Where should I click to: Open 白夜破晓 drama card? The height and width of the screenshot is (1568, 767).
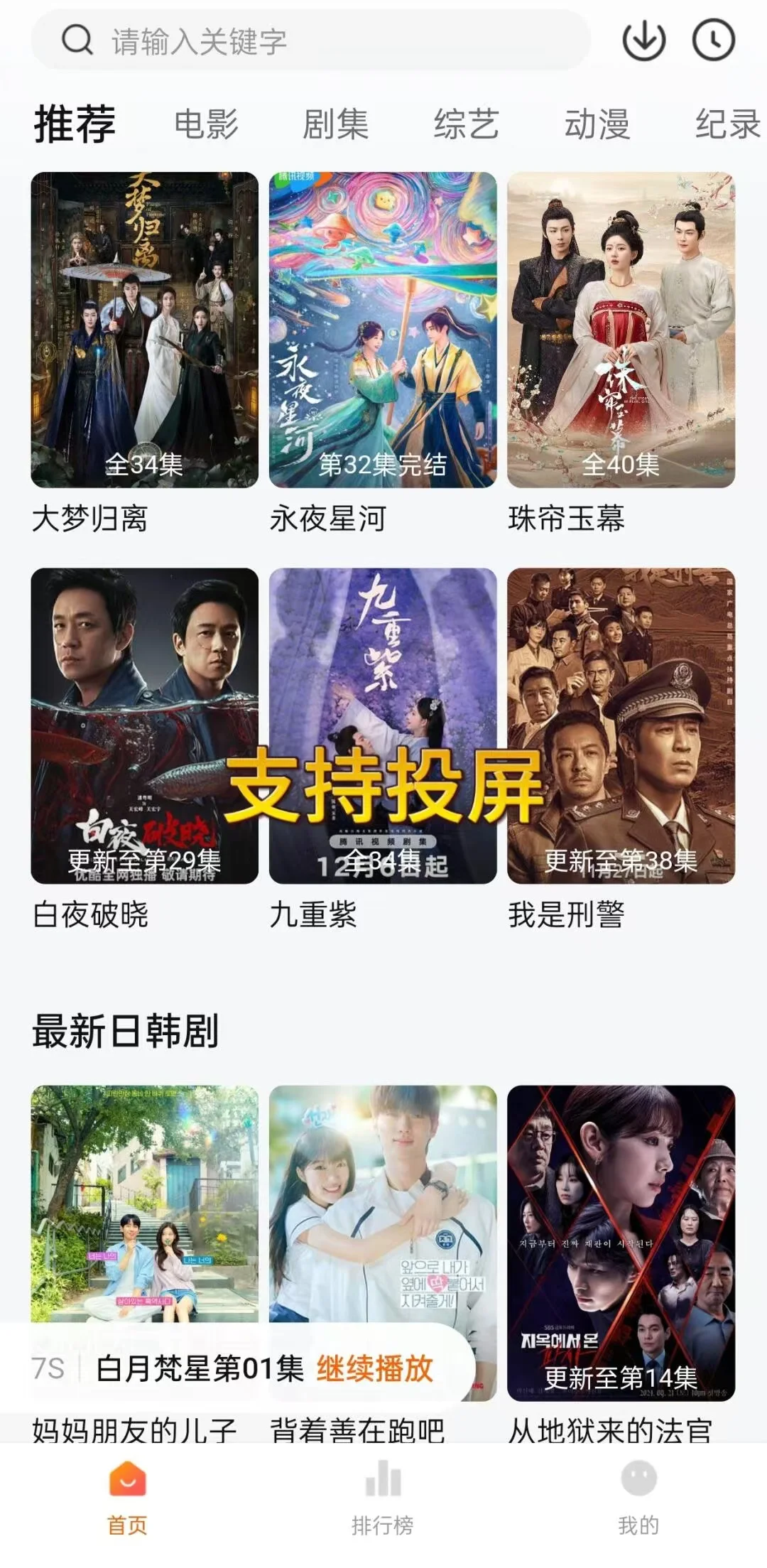(x=144, y=725)
